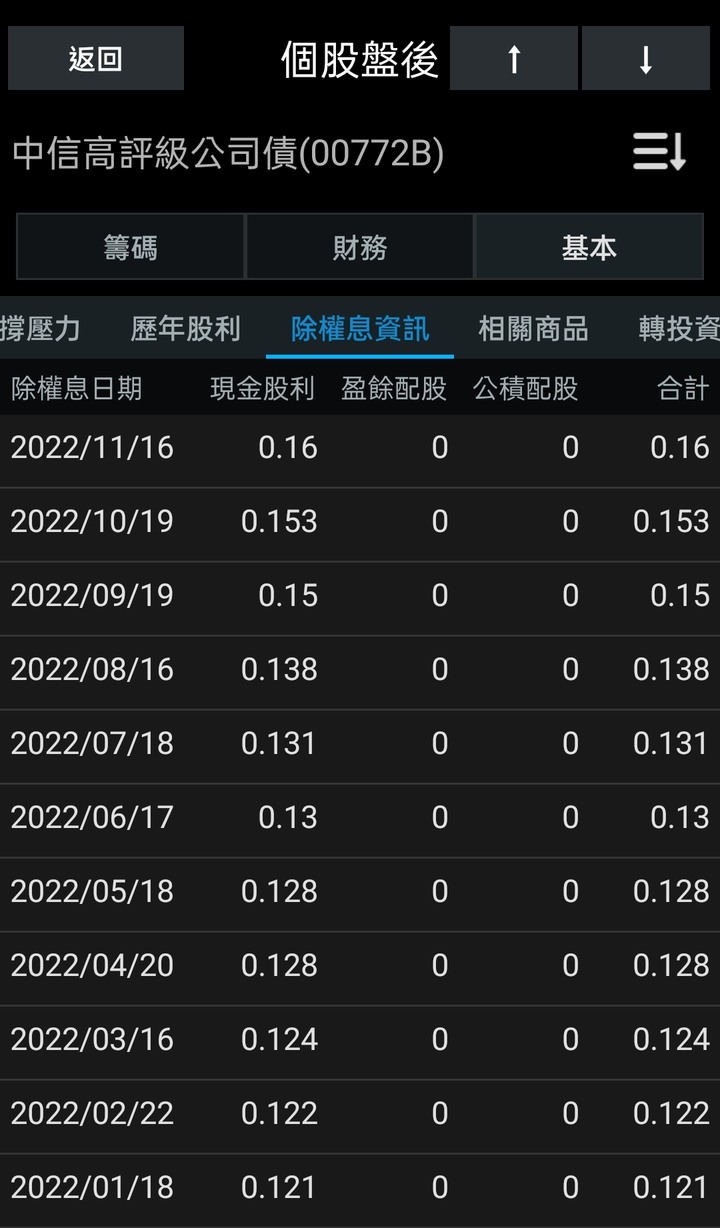
Task: Tap the 返回 back button
Action: [96, 59]
